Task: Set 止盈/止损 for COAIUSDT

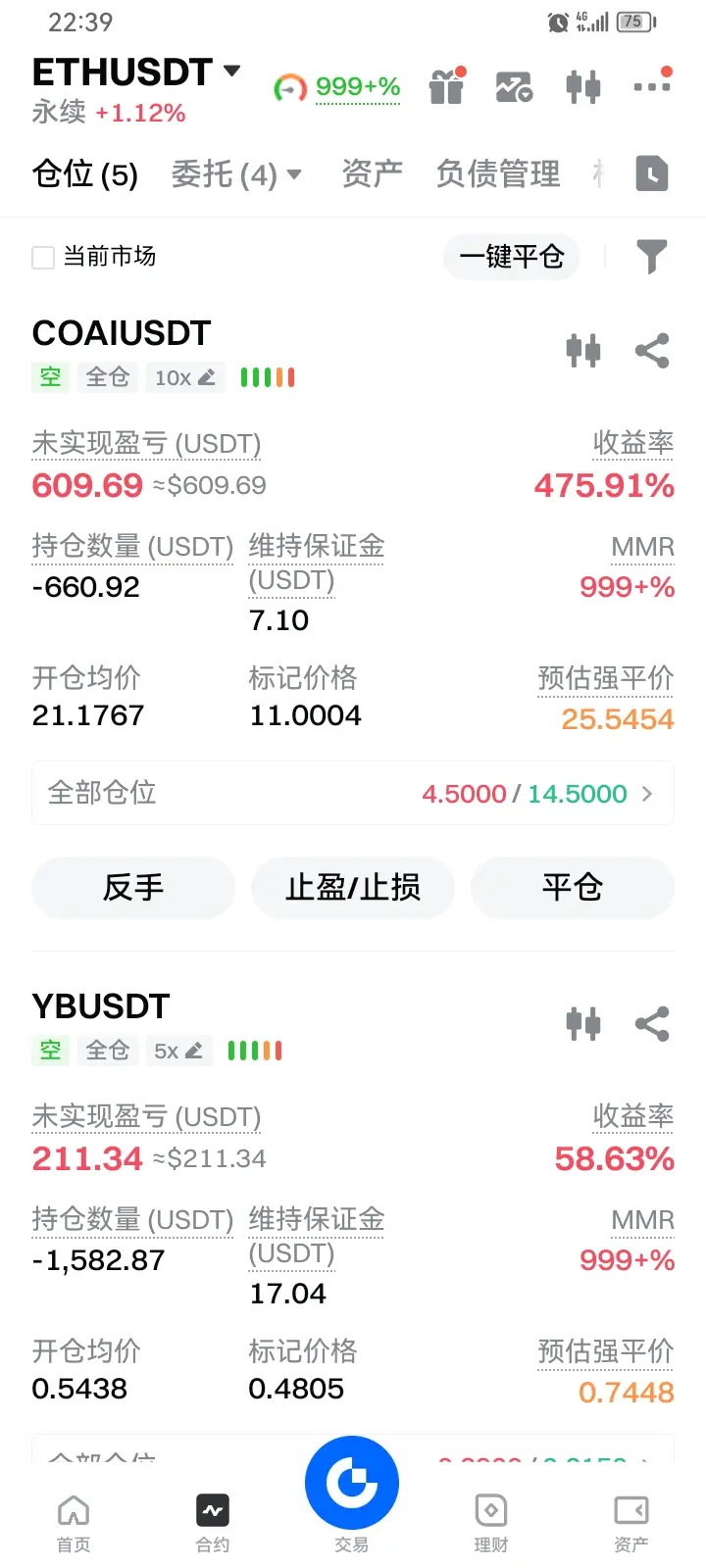Action: tap(353, 888)
